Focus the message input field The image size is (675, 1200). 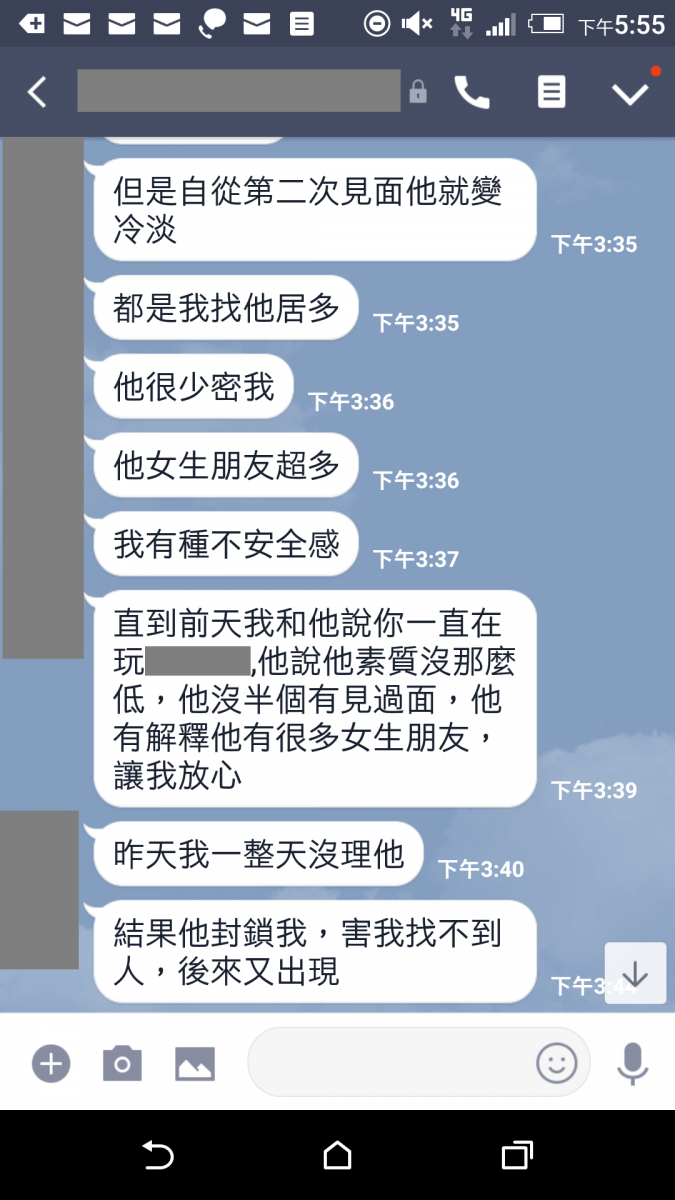click(390, 1062)
